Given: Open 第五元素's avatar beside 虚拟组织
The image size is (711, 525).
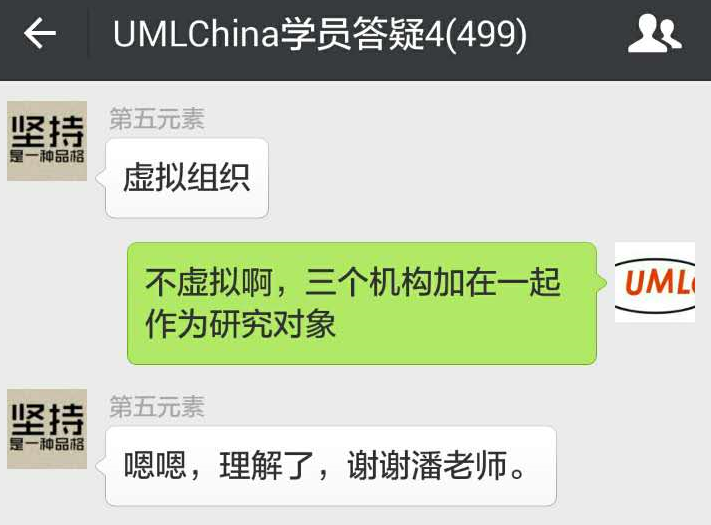Looking at the screenshot, I should point(47,141).
